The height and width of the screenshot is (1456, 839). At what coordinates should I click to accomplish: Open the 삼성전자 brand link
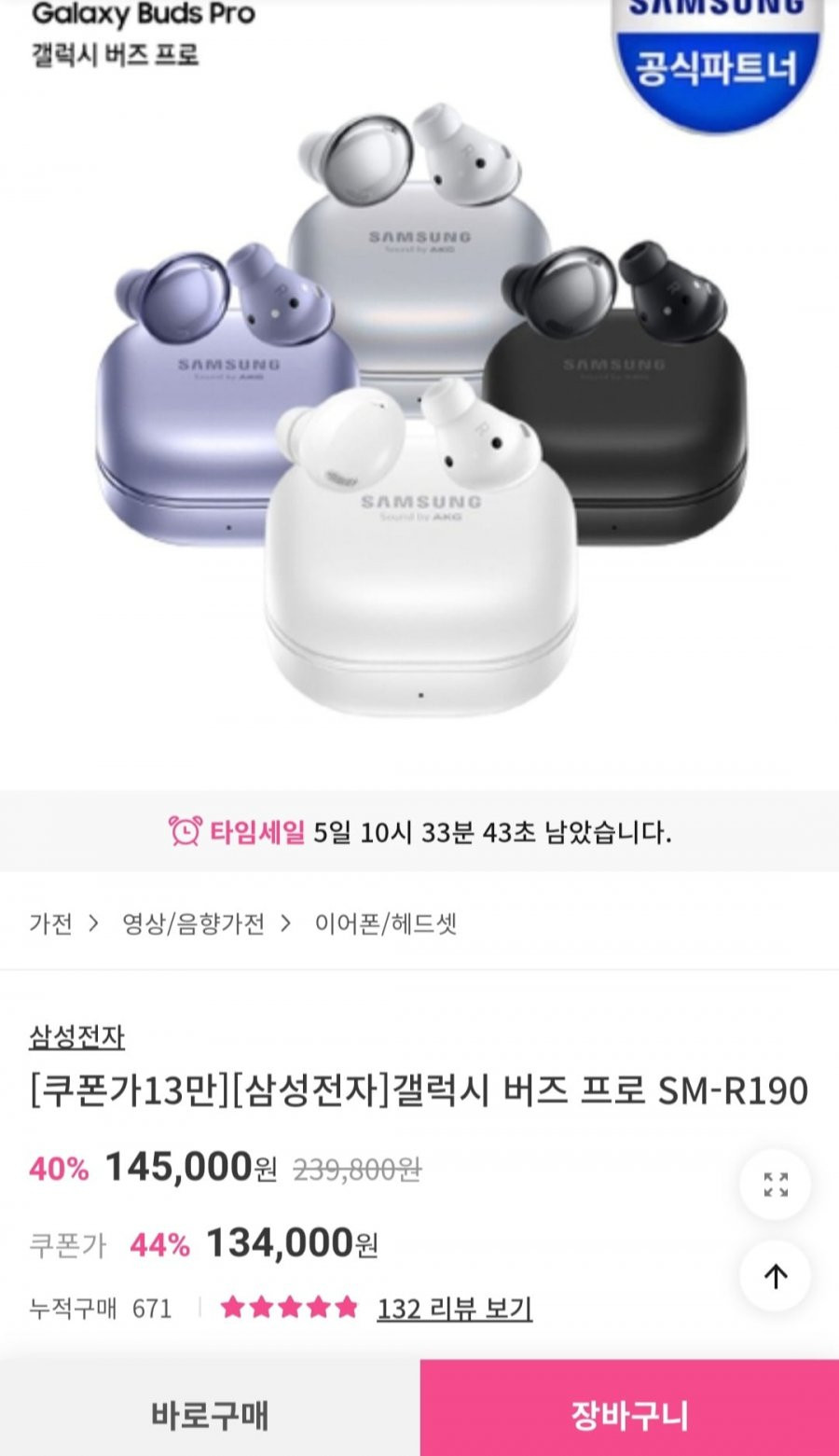click(76, 1036)
